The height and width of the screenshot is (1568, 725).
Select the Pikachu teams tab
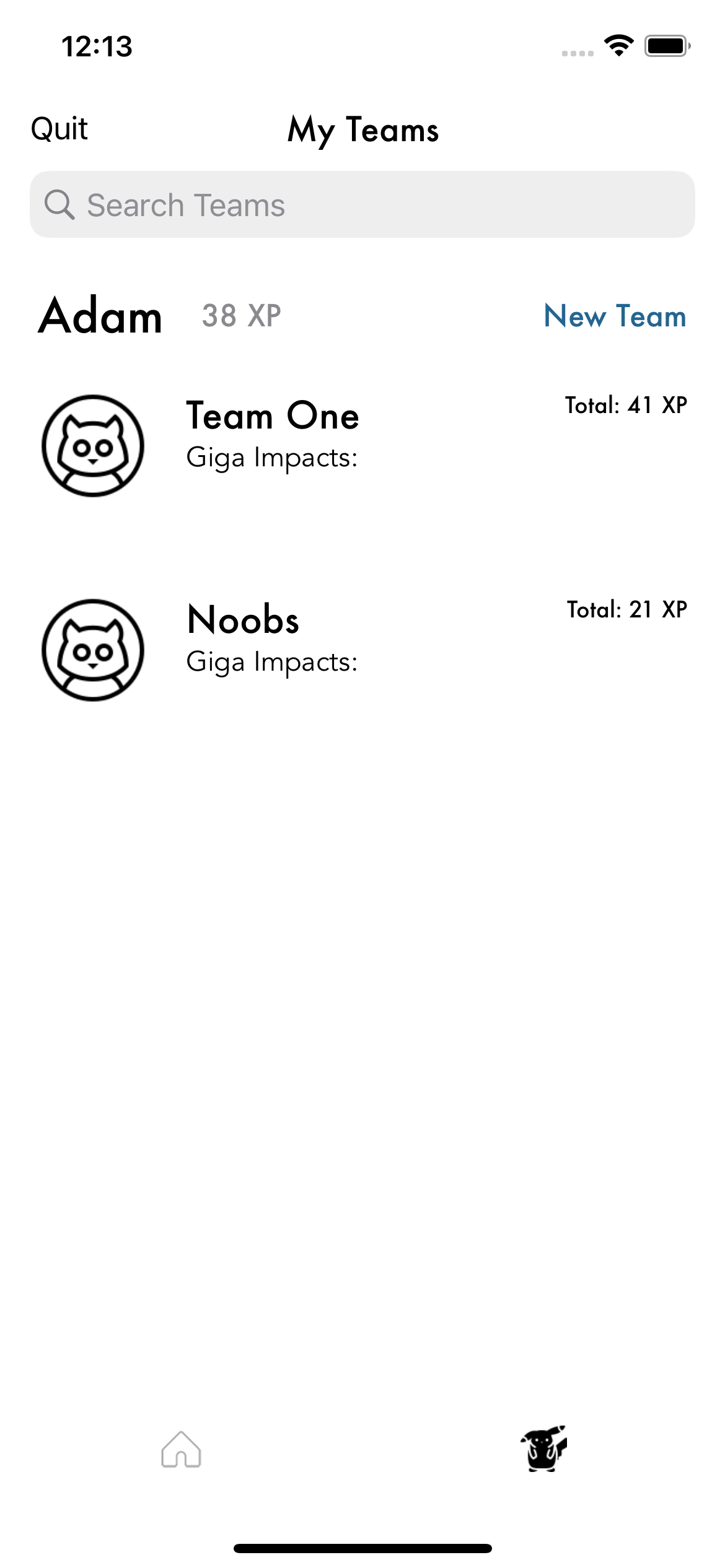[x=543, y=1449]
